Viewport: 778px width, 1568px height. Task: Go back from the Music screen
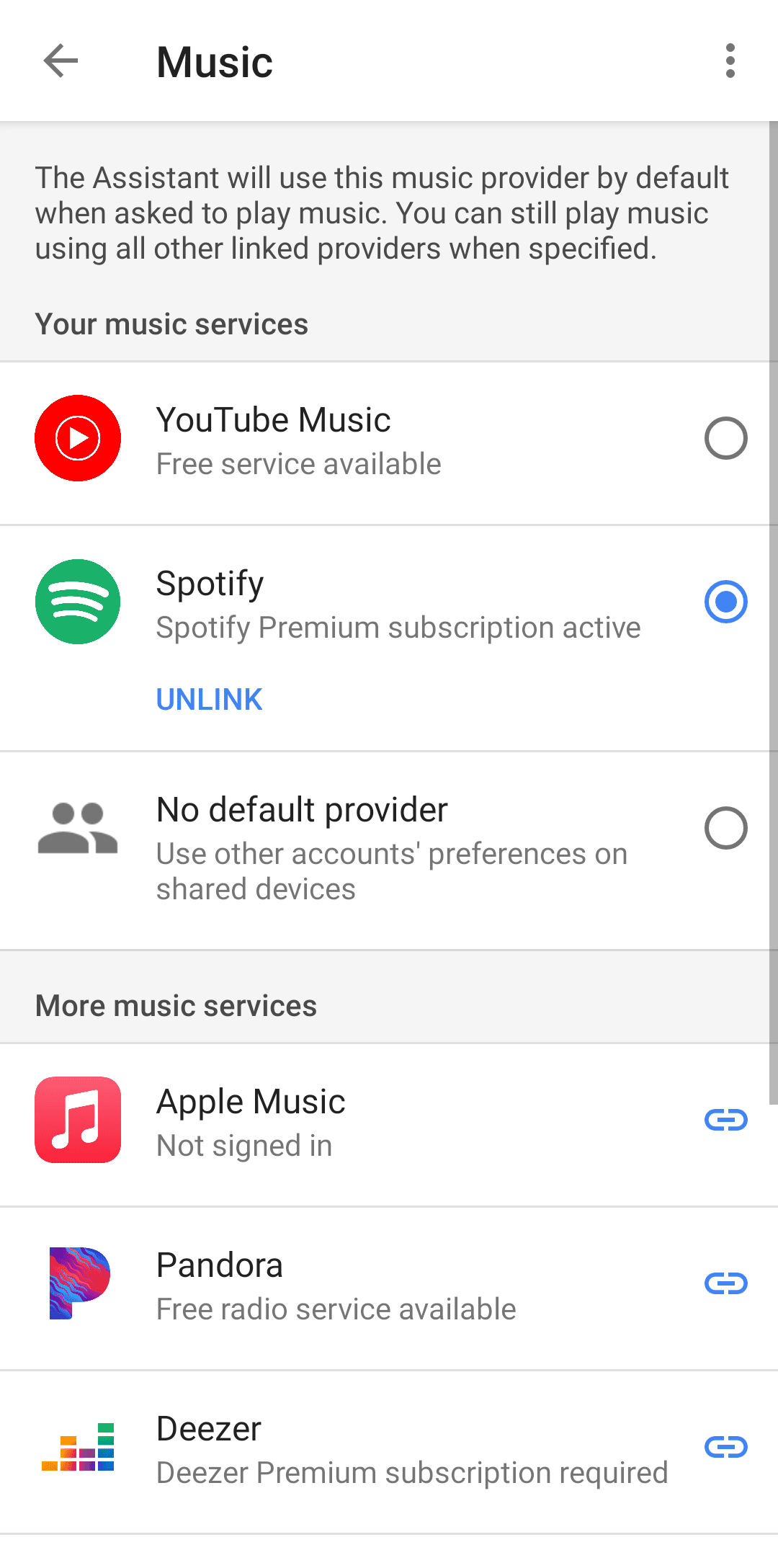pyautogui.click(x=61, y=61)
